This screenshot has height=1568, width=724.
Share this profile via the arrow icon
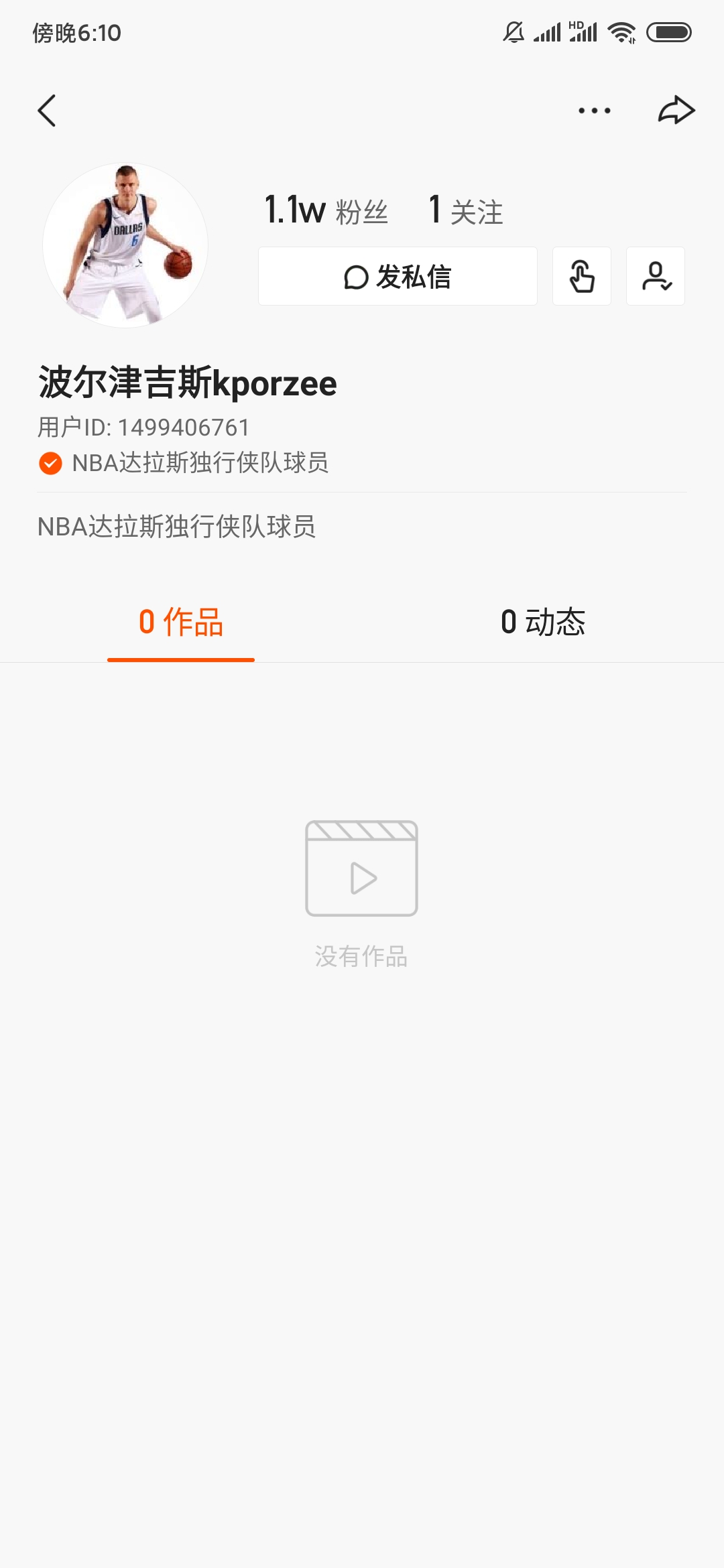[x=676, y=111]
